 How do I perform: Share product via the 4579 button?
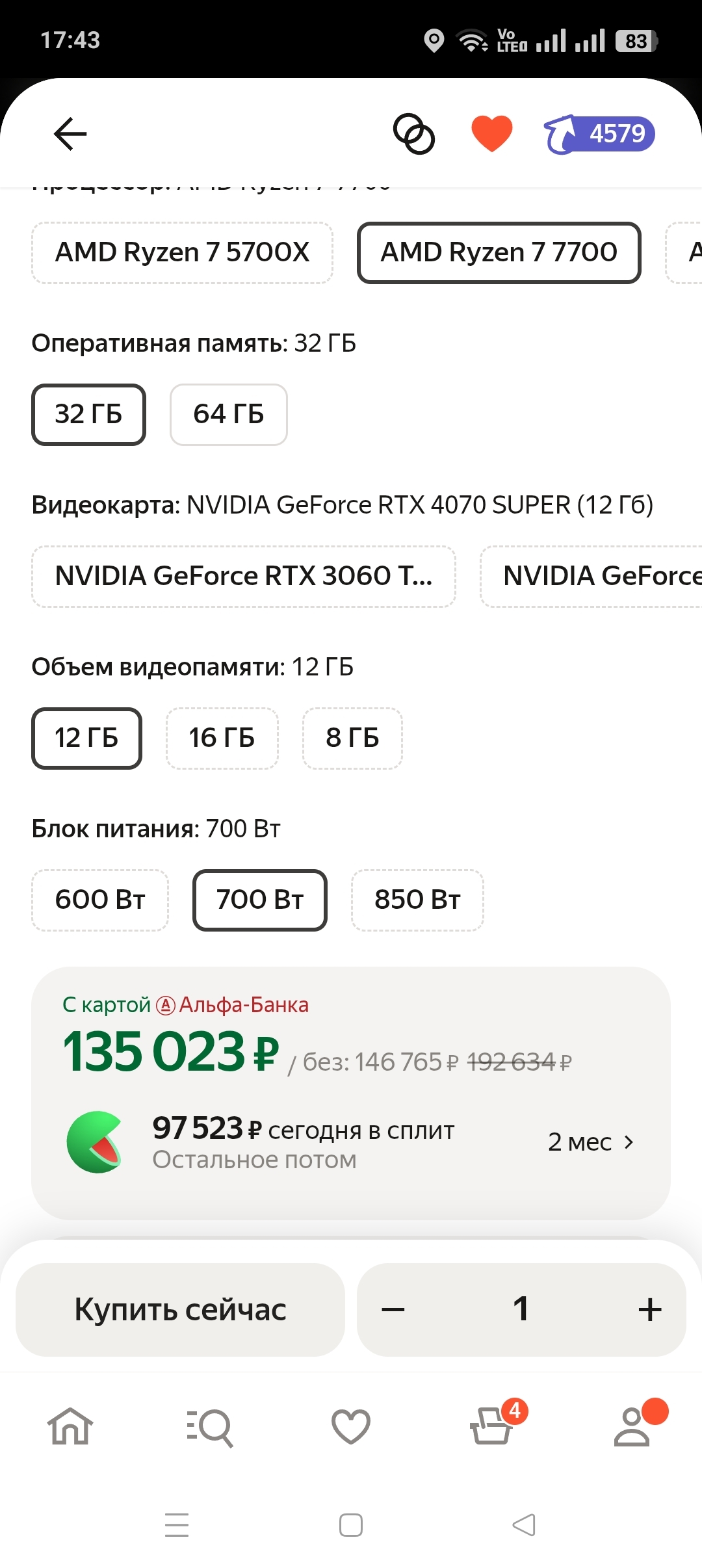pyautogui.click(x=599, y=134)
